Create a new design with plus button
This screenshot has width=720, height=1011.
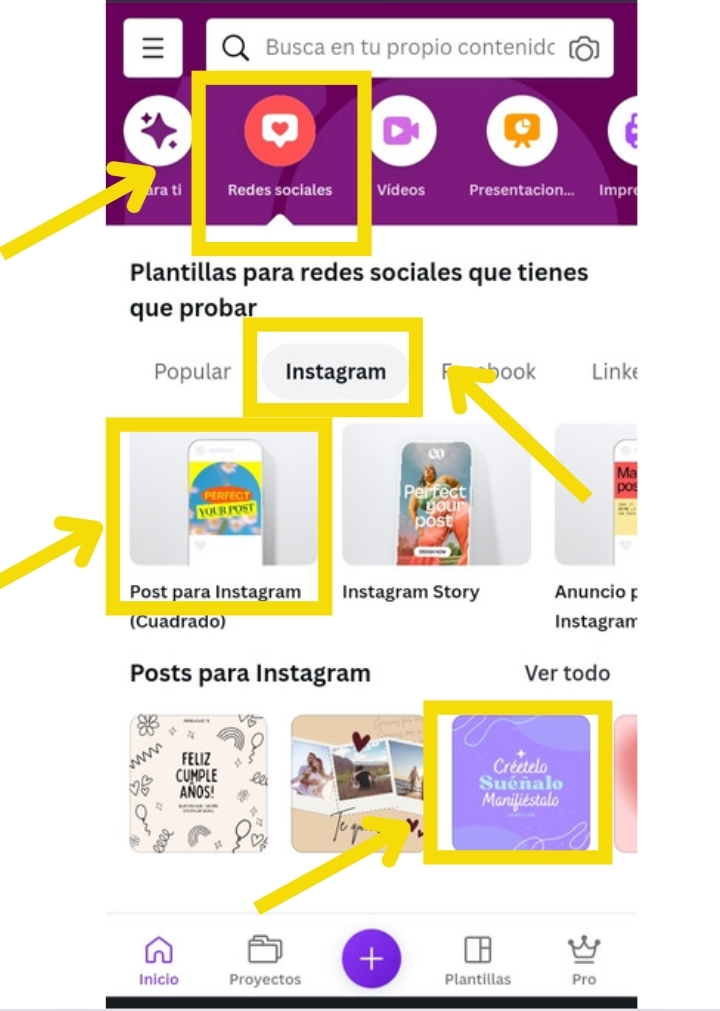tap(371, 960)
